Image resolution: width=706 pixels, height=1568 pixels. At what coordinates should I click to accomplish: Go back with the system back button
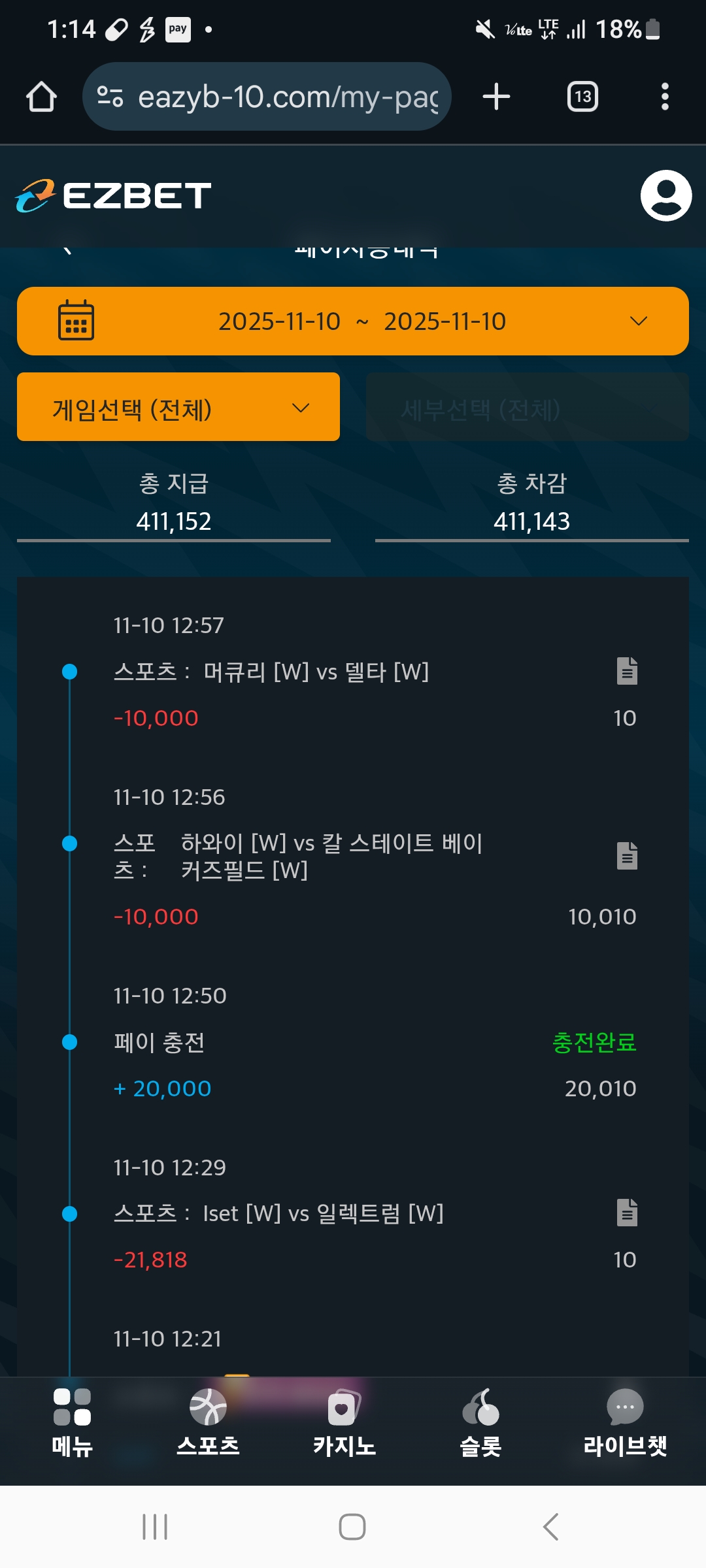click(x=551, y=1527)
